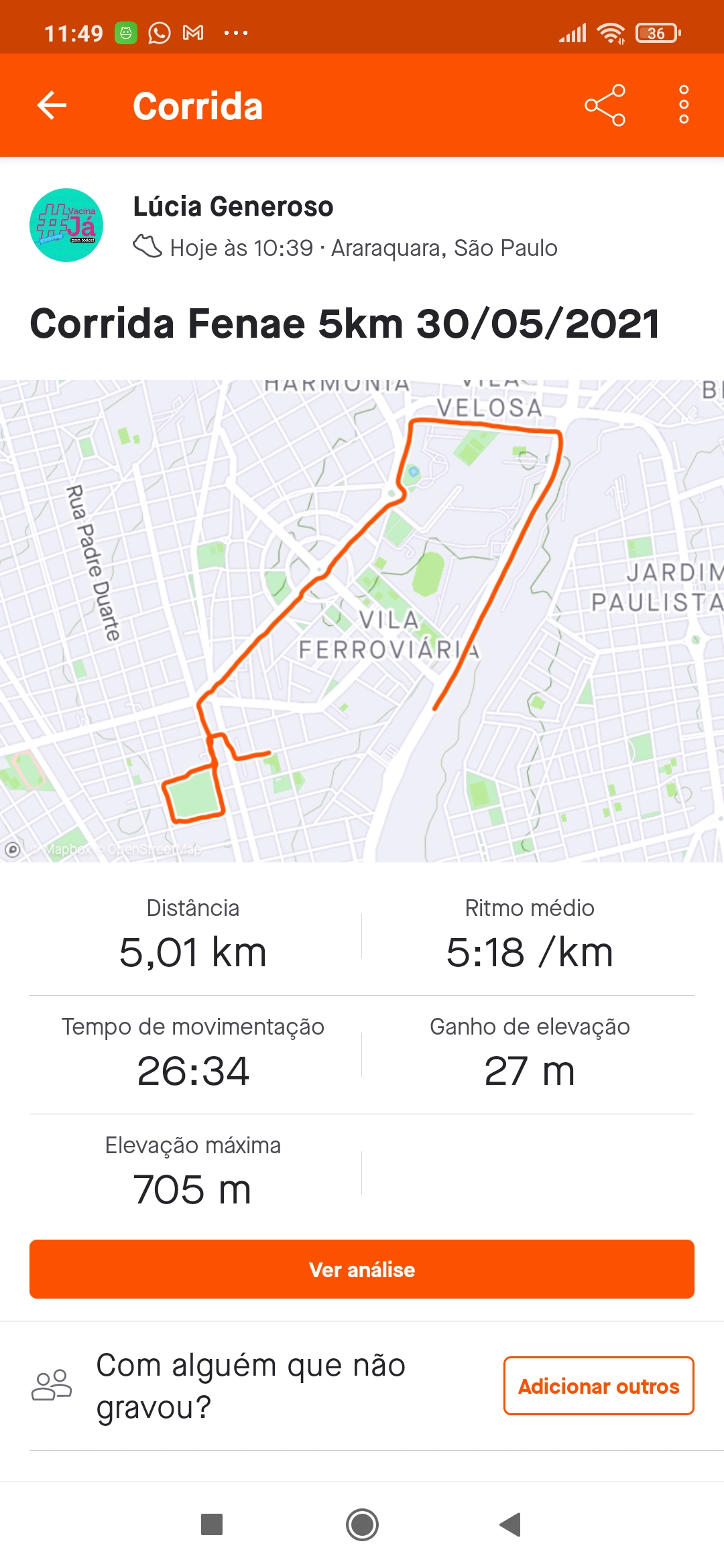Viewport: 724px width, 1568px height.
Task: Open Lúcia Generoso's profile picture
Action: (66, 225)
